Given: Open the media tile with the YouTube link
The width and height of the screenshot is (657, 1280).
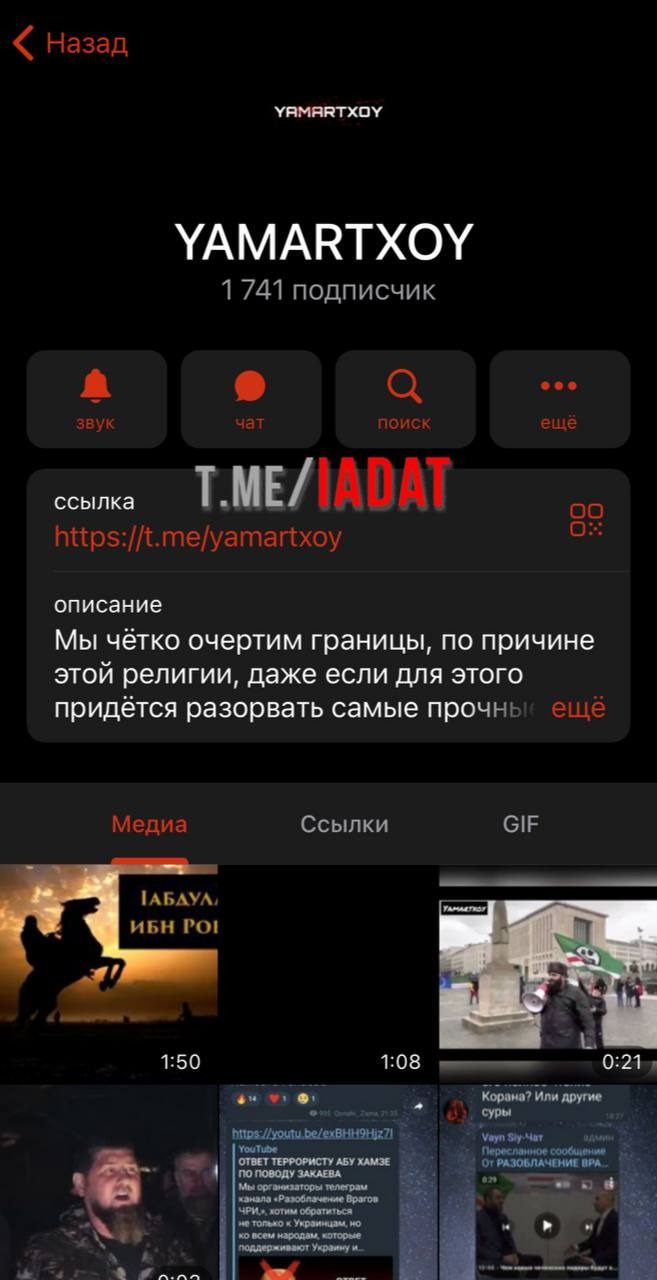Looking at the screenshot, I should [328, 1182].
